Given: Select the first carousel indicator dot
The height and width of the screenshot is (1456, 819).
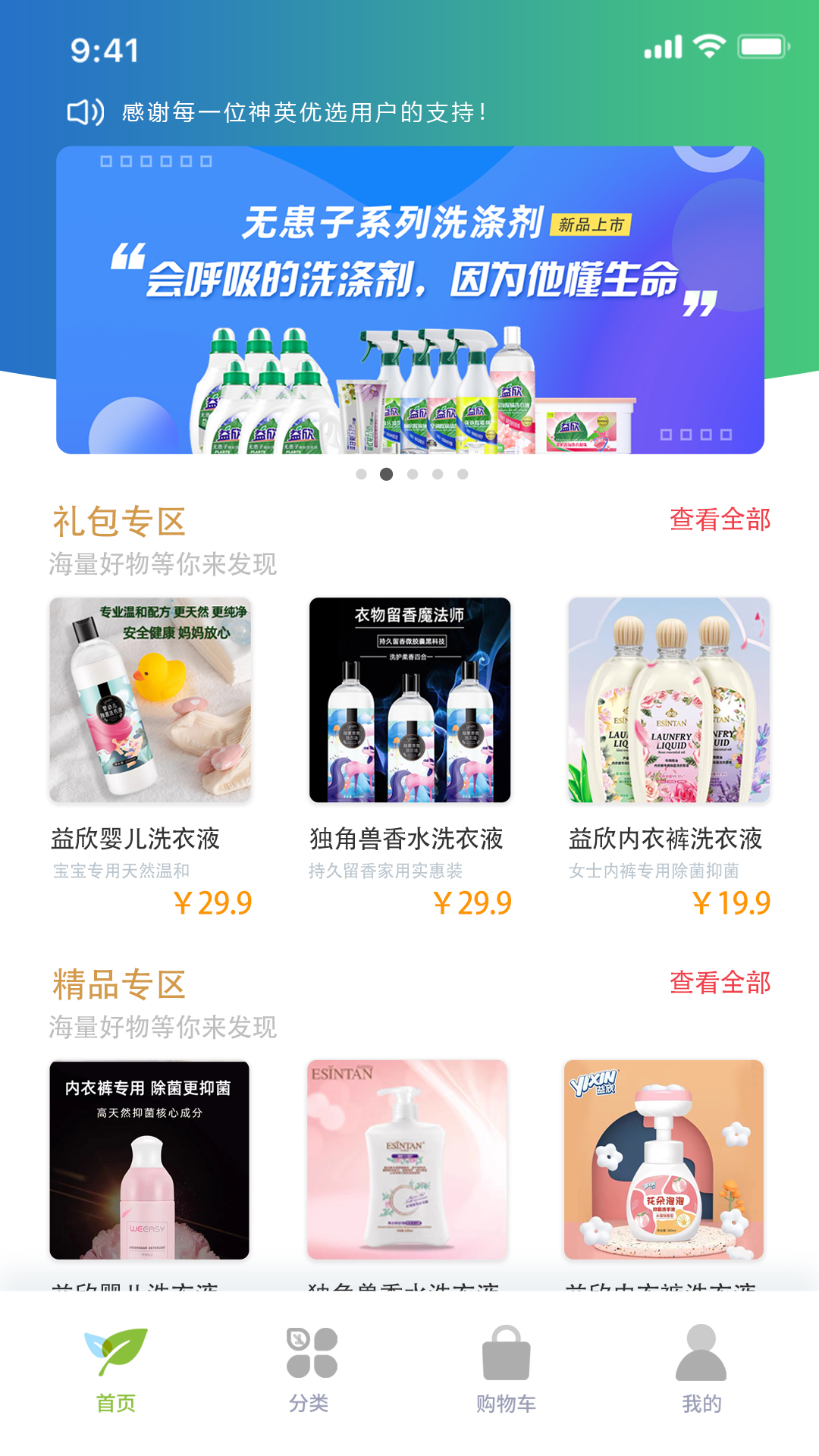Looking at the screenshot, I should tap(359, 474).
